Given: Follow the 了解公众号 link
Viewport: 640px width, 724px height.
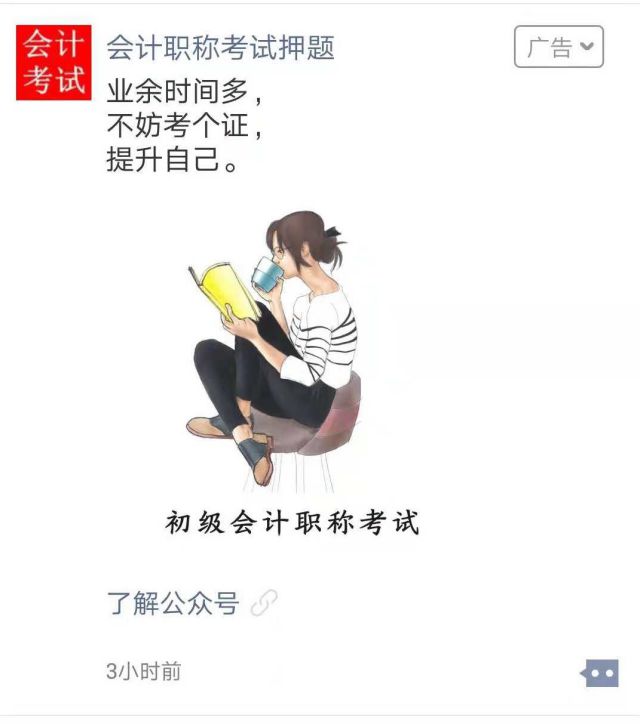Looking at the screenshot, I should [173, 604].
